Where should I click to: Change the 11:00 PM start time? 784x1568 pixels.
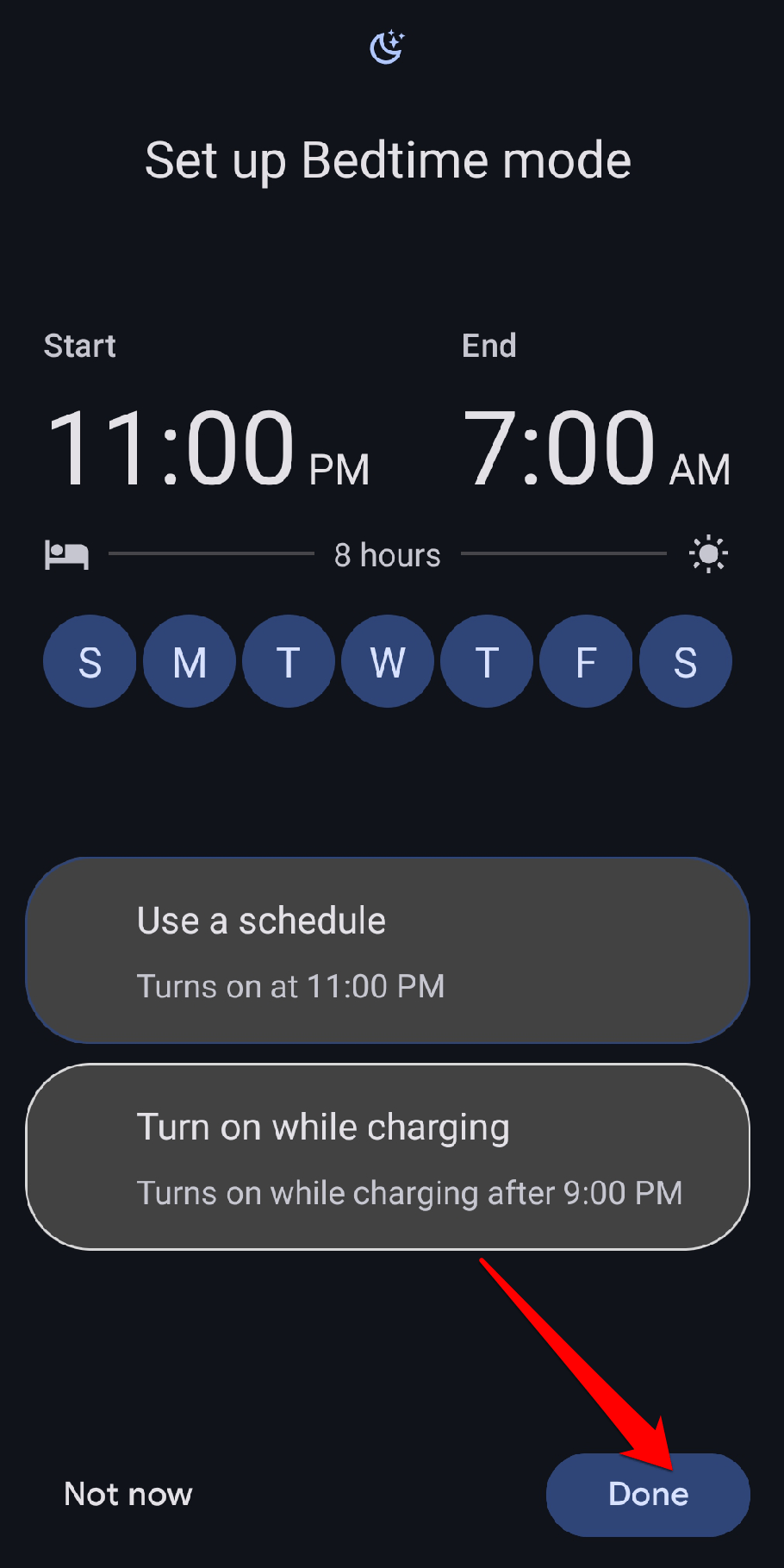[x=208, y=448]
